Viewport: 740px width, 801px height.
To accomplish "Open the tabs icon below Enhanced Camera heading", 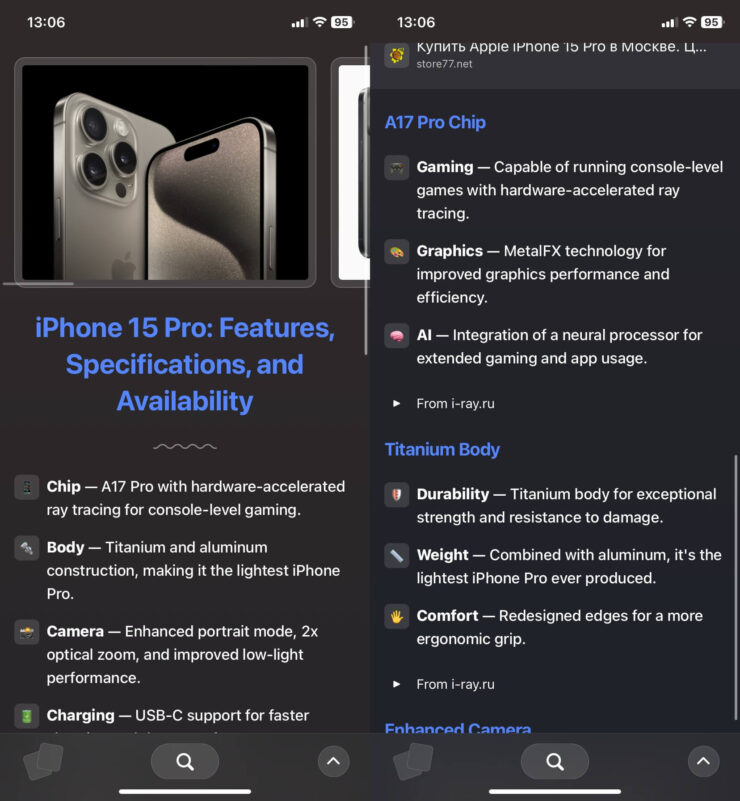I will tap(412, 762).
